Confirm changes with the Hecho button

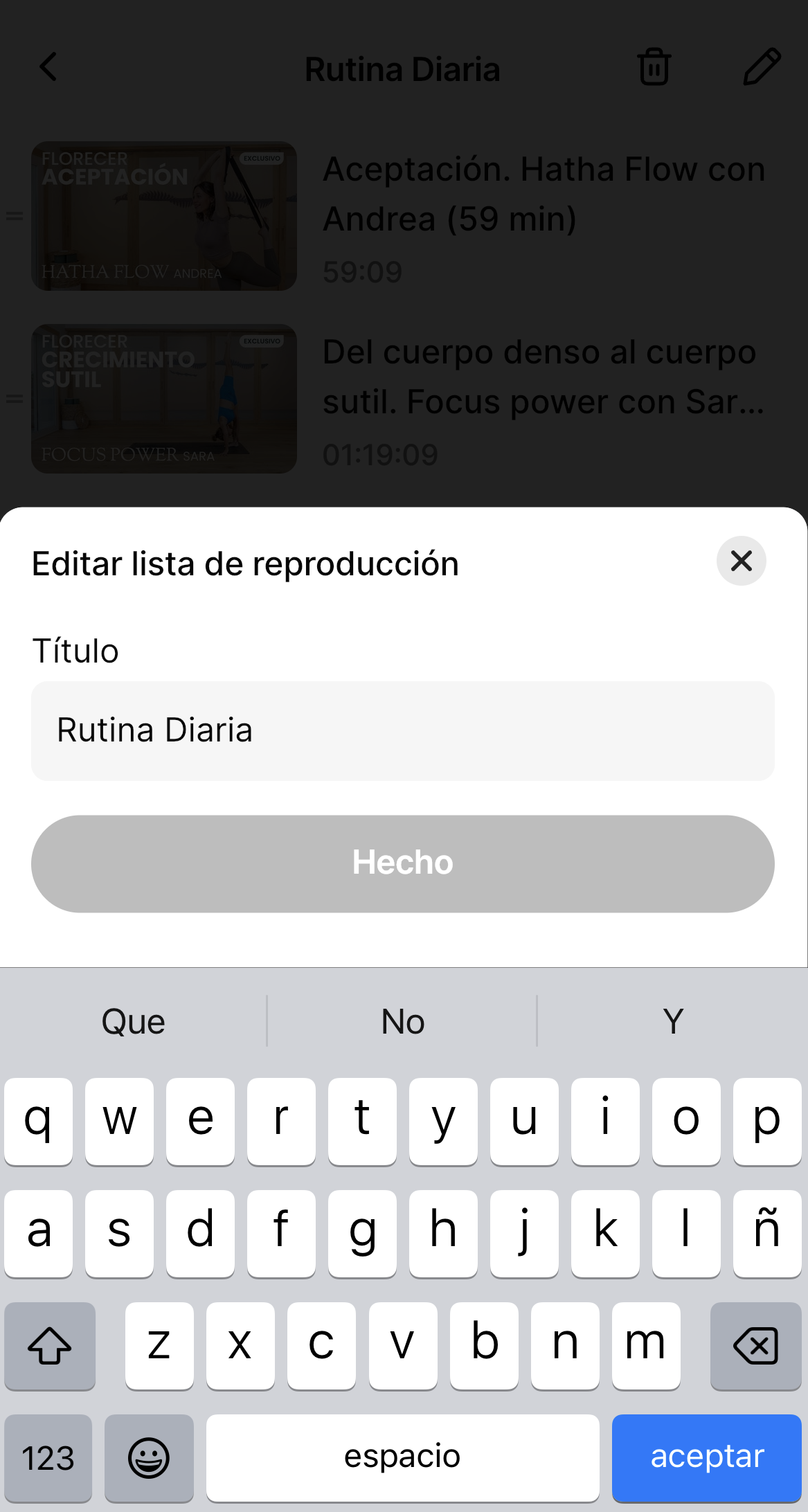click(402, 863)
